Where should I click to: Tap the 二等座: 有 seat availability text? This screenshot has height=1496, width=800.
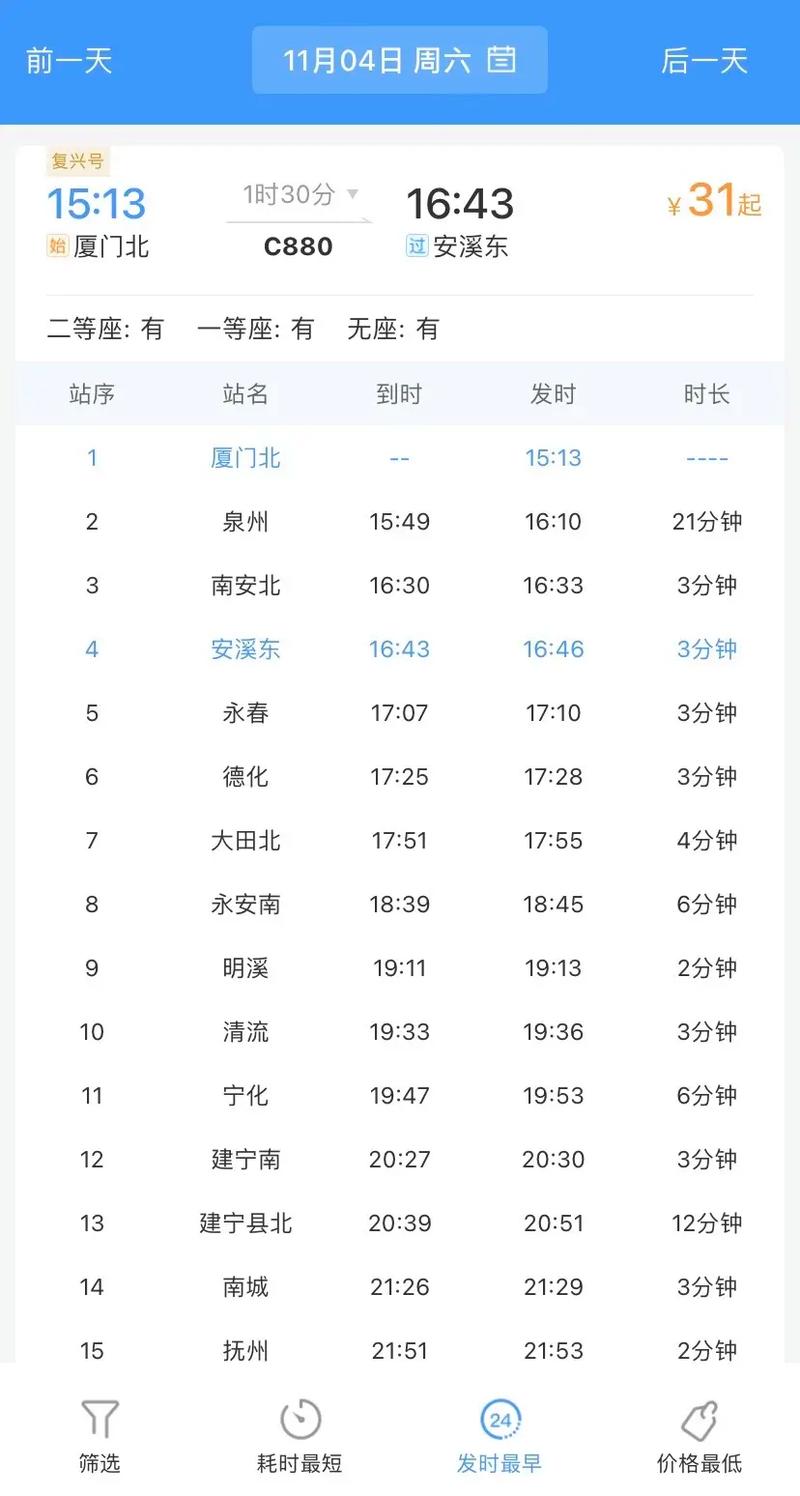pyautogui.click(x=102, y=329)
